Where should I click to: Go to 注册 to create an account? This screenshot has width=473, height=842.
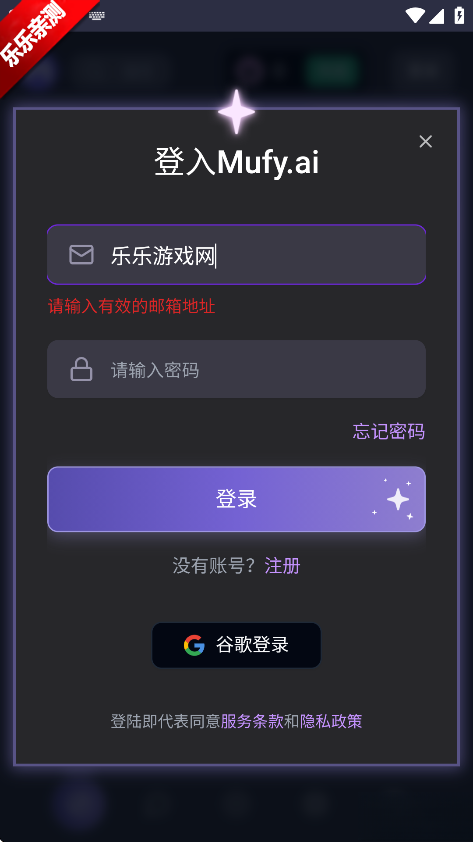[282, 565]
